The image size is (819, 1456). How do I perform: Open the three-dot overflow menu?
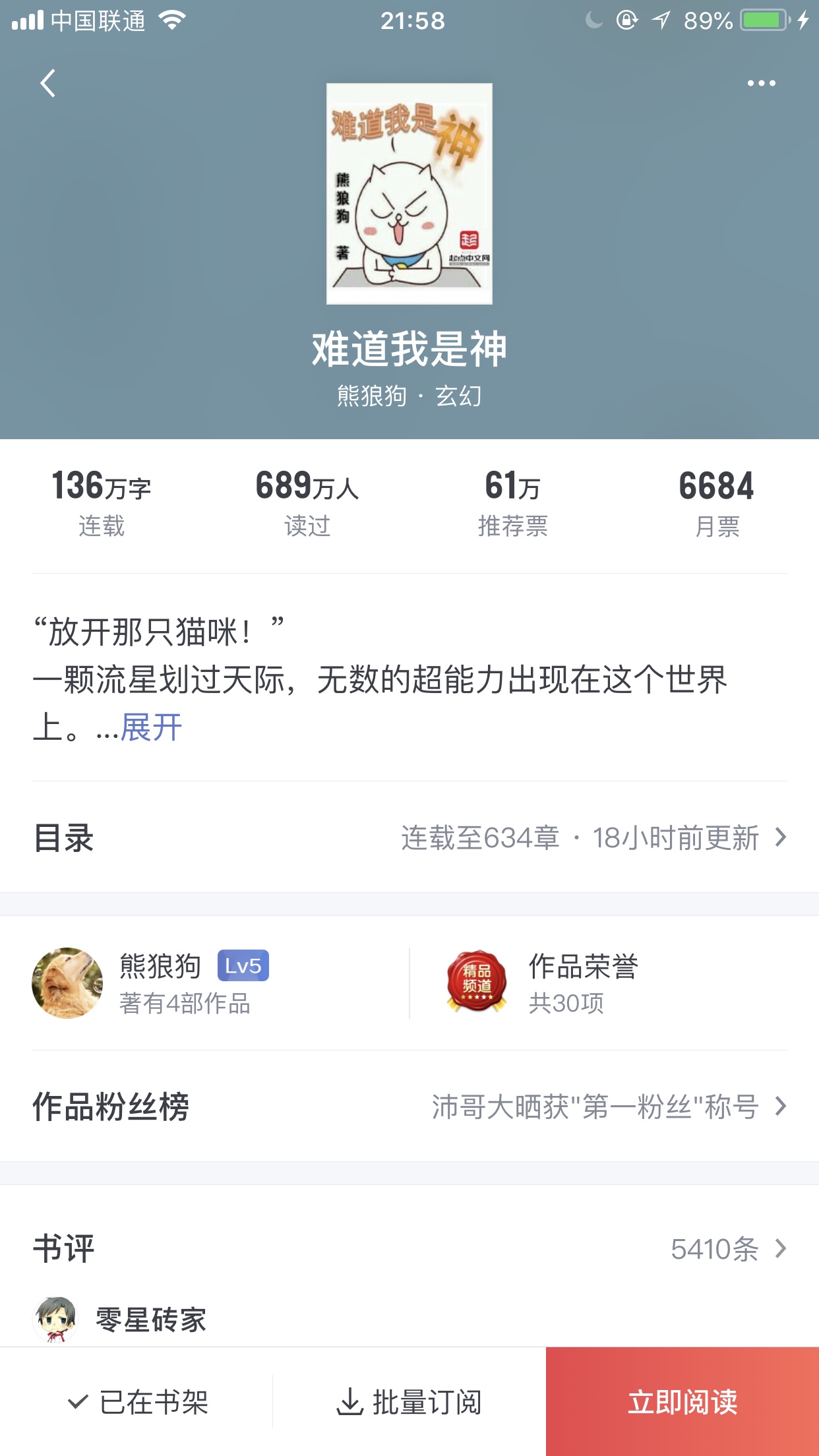[x=761, y=84]
